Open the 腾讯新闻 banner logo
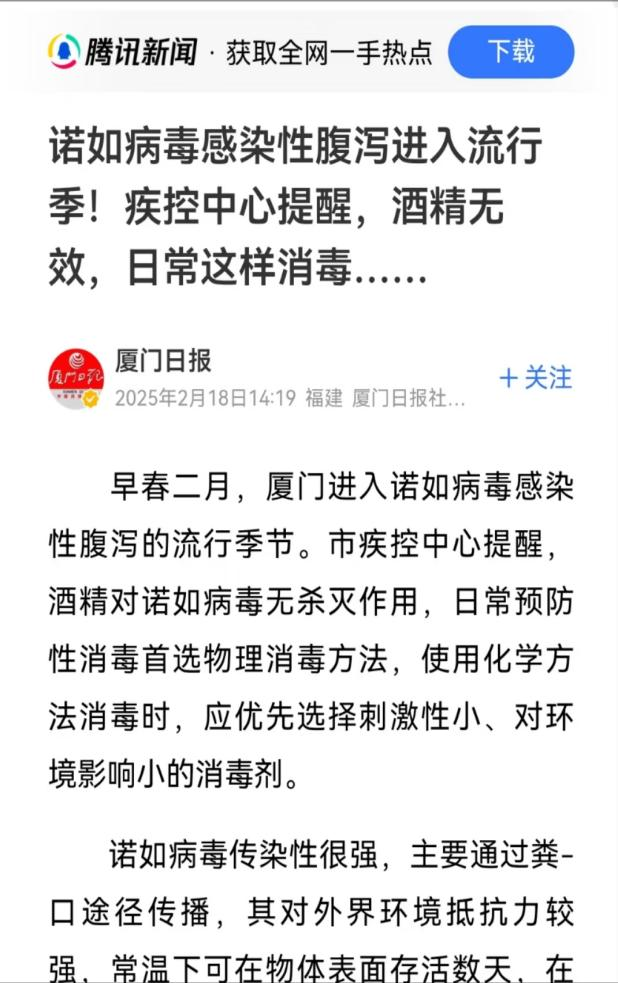Screen dimensions: 618x983 [122, 52]
